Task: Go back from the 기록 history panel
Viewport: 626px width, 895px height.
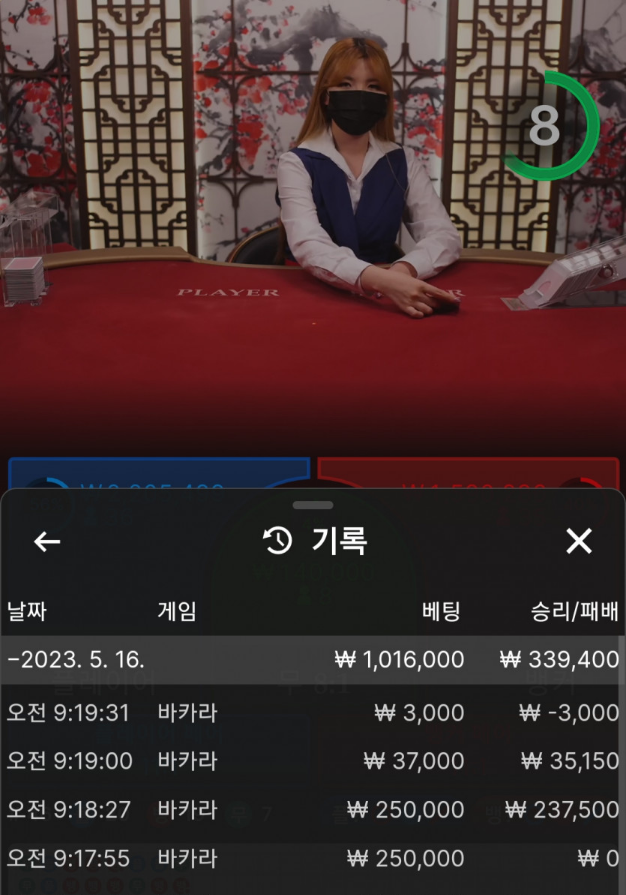Action: 47,541
